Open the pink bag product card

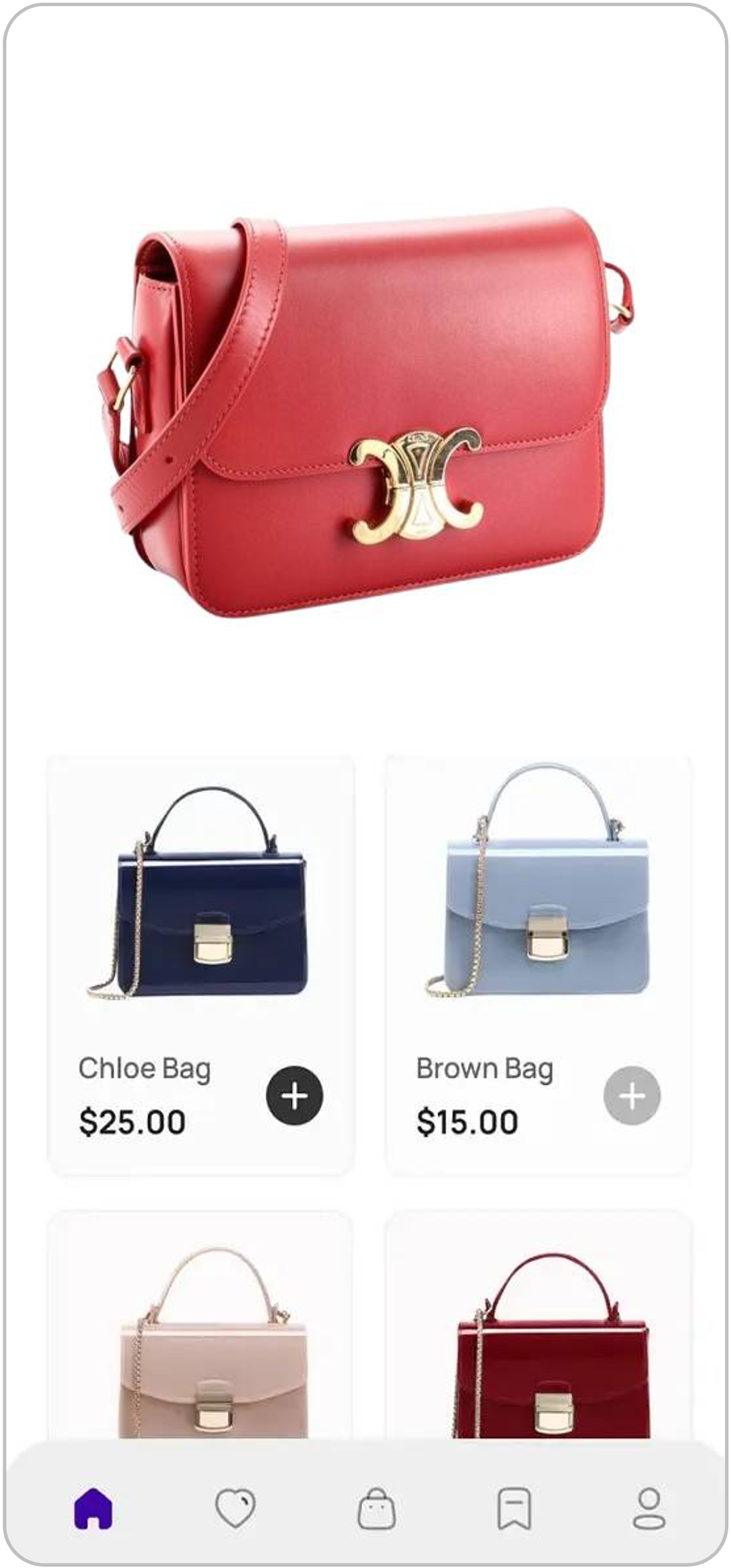[x=200, y=1336]
